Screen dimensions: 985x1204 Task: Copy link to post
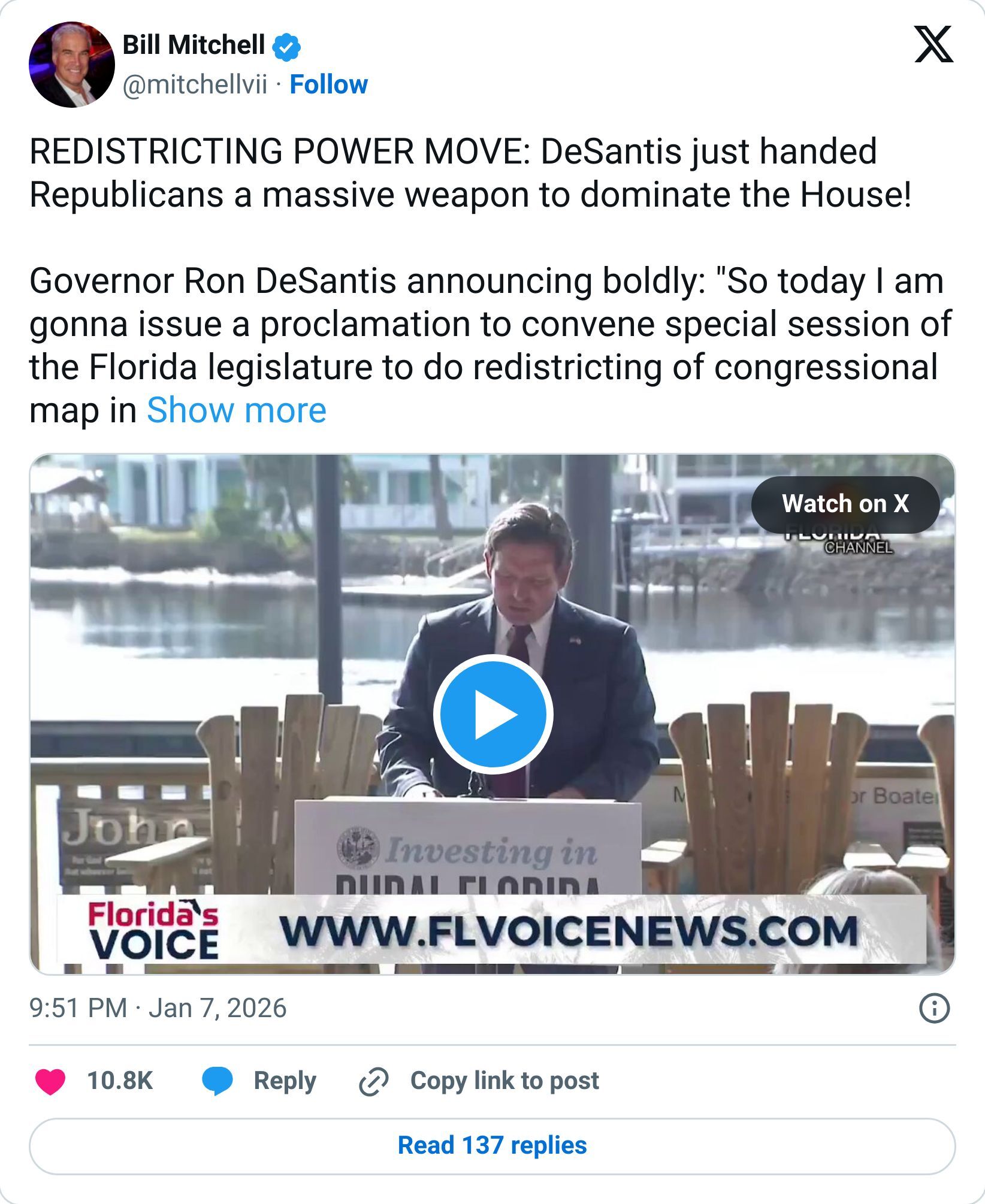pyautogui.click(x=479, y=1081)
